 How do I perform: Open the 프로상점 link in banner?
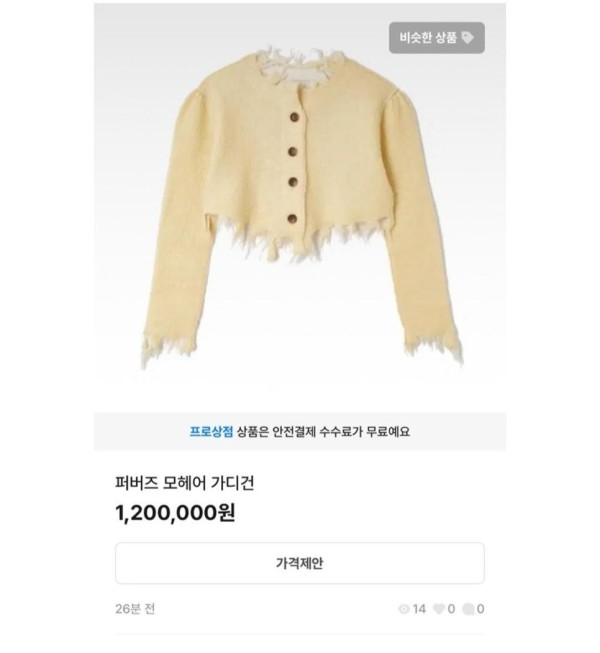[x=211, y=432]
